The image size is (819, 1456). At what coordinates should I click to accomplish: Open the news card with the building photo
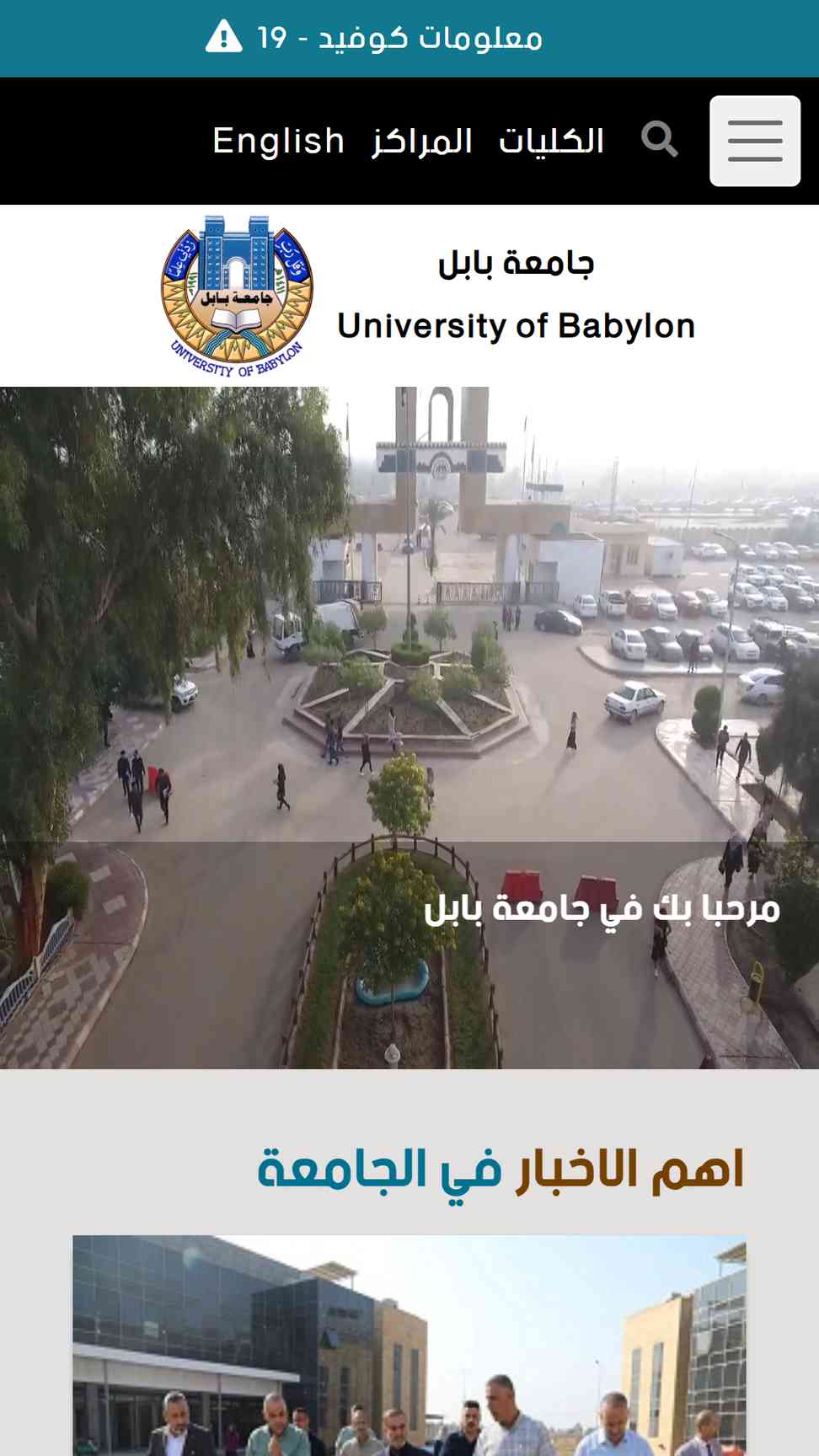[409, 1345]
